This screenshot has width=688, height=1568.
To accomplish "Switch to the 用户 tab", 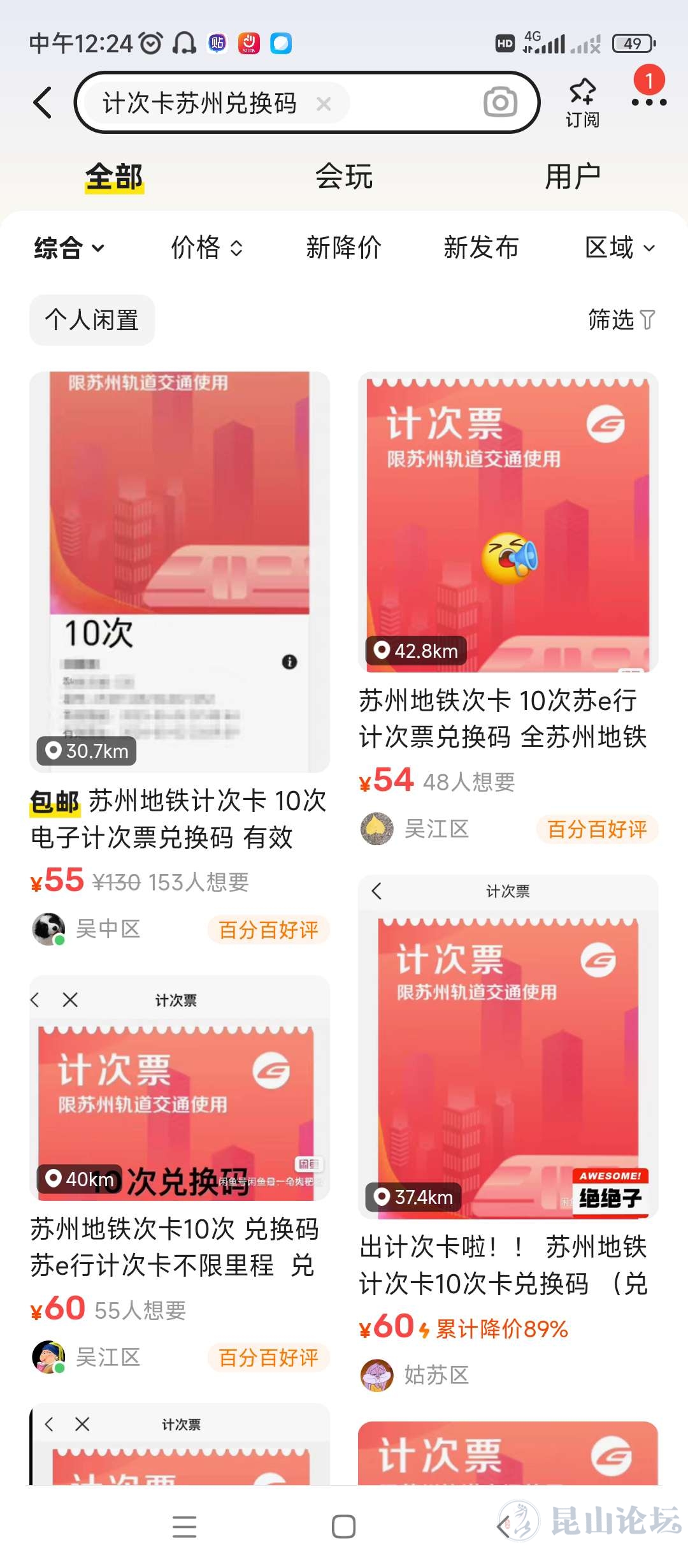I will pyautogui.click(x=572, y=177).
